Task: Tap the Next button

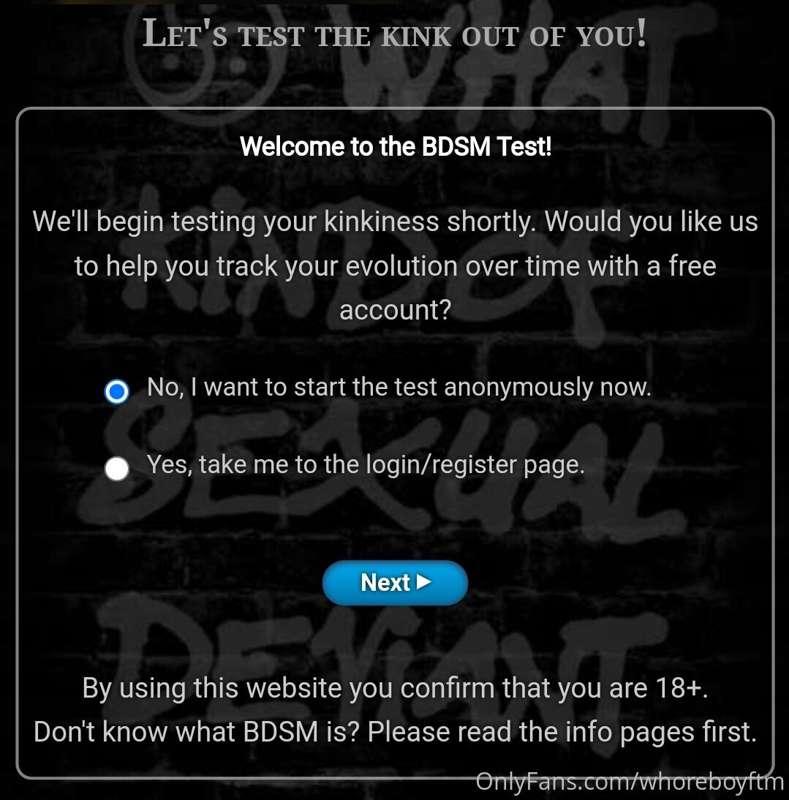Action: 395,583
